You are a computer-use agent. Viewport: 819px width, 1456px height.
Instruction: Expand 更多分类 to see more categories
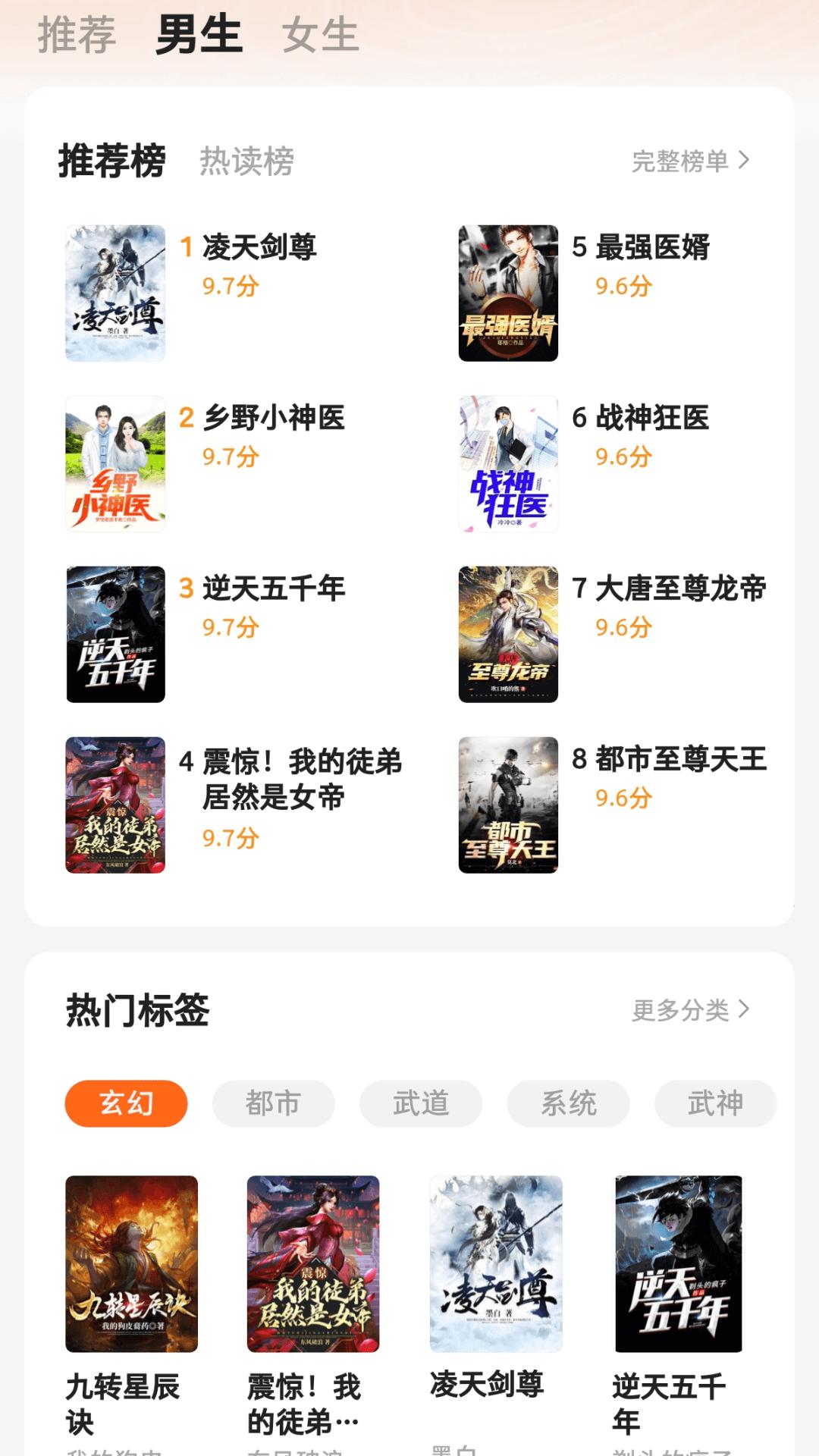tap(682, 1009)
